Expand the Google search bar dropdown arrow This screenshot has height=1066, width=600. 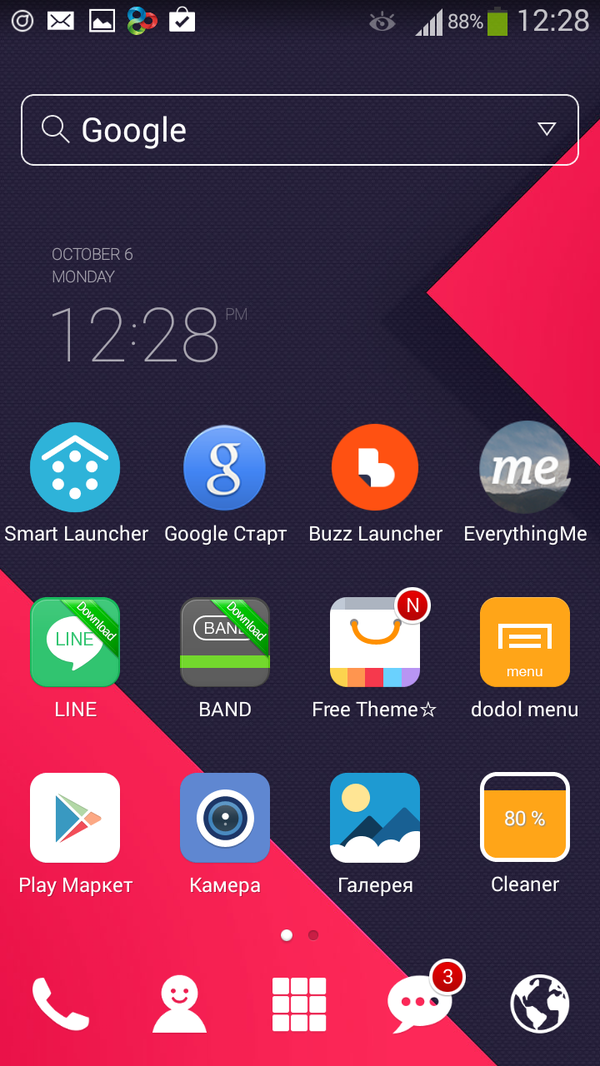[x=546, y=129]
